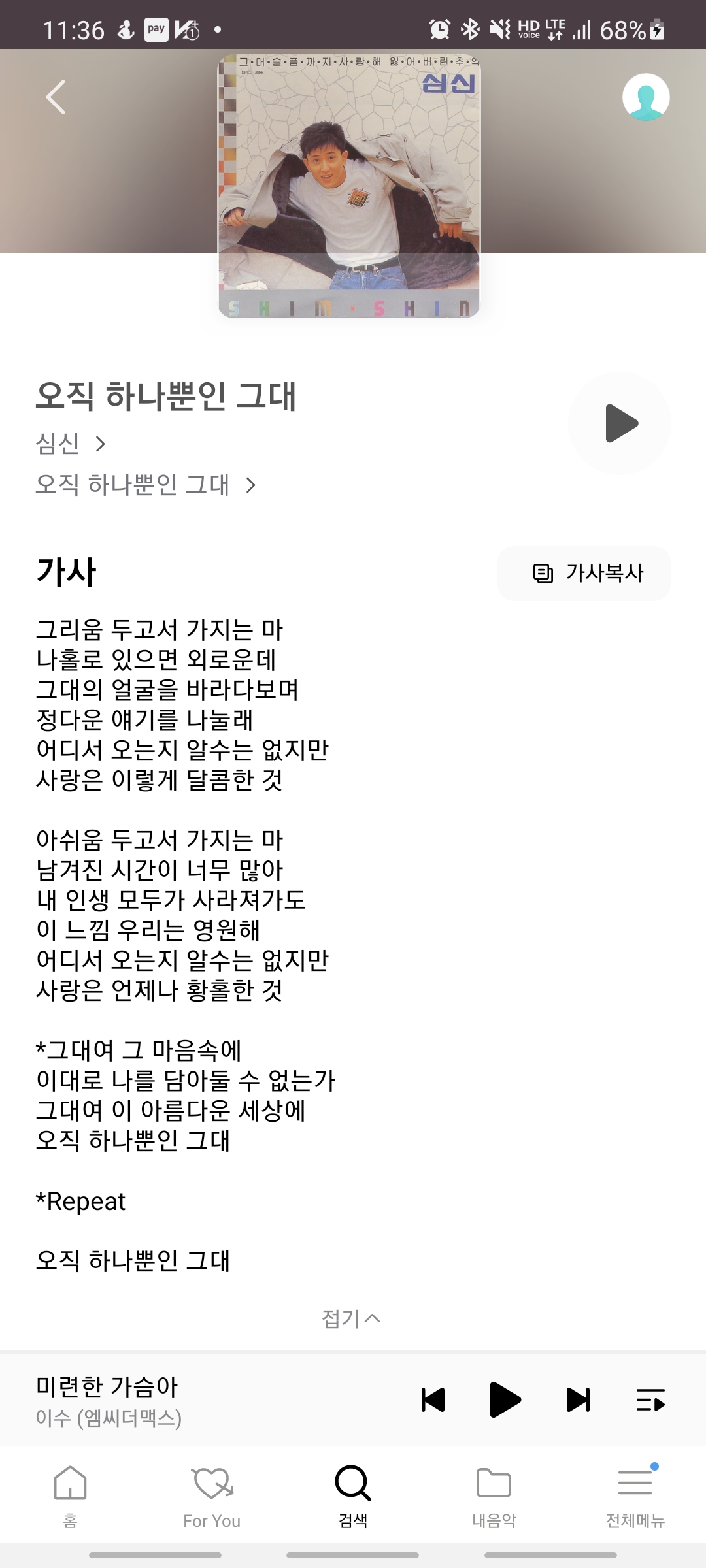Skip to next track in mini player
The width and height of the screenshot is (706, 1568).
point(578,1400)
